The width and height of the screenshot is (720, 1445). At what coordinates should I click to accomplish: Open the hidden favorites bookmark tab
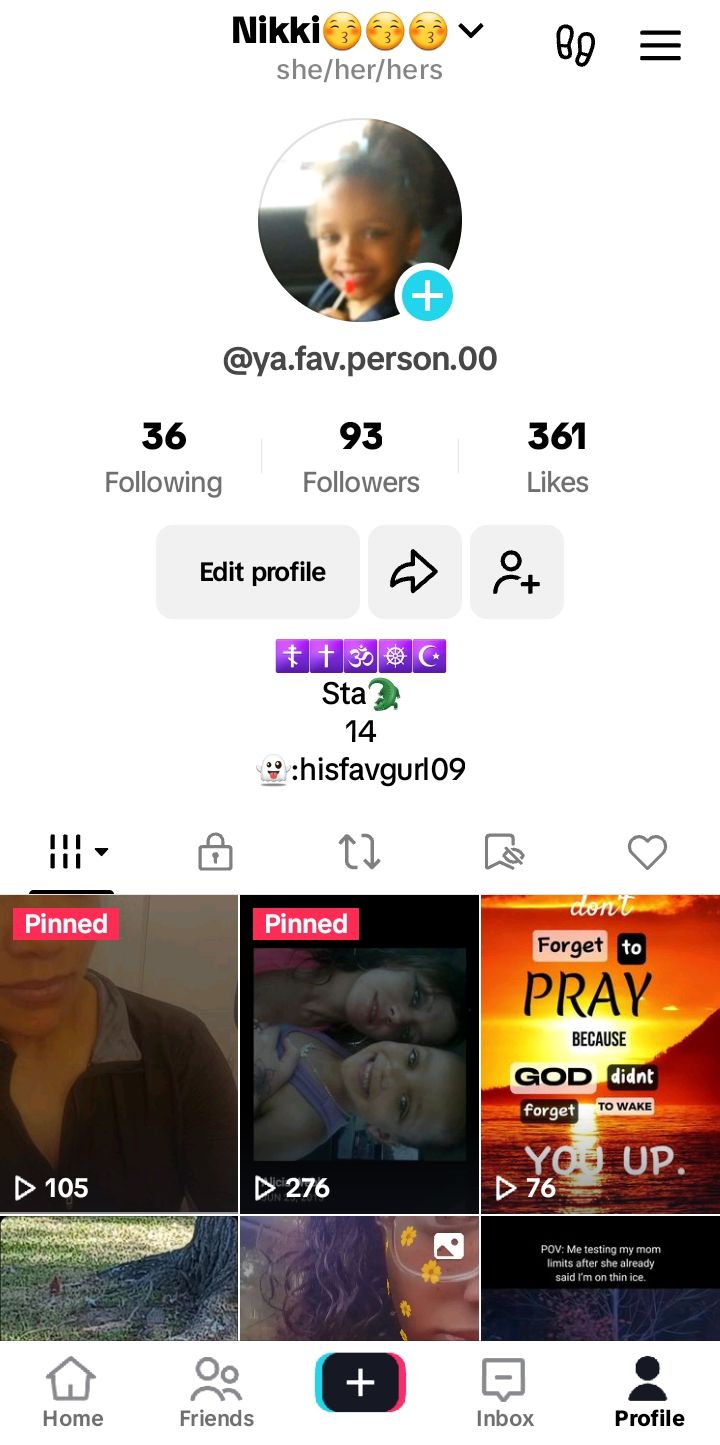point(503,853)
